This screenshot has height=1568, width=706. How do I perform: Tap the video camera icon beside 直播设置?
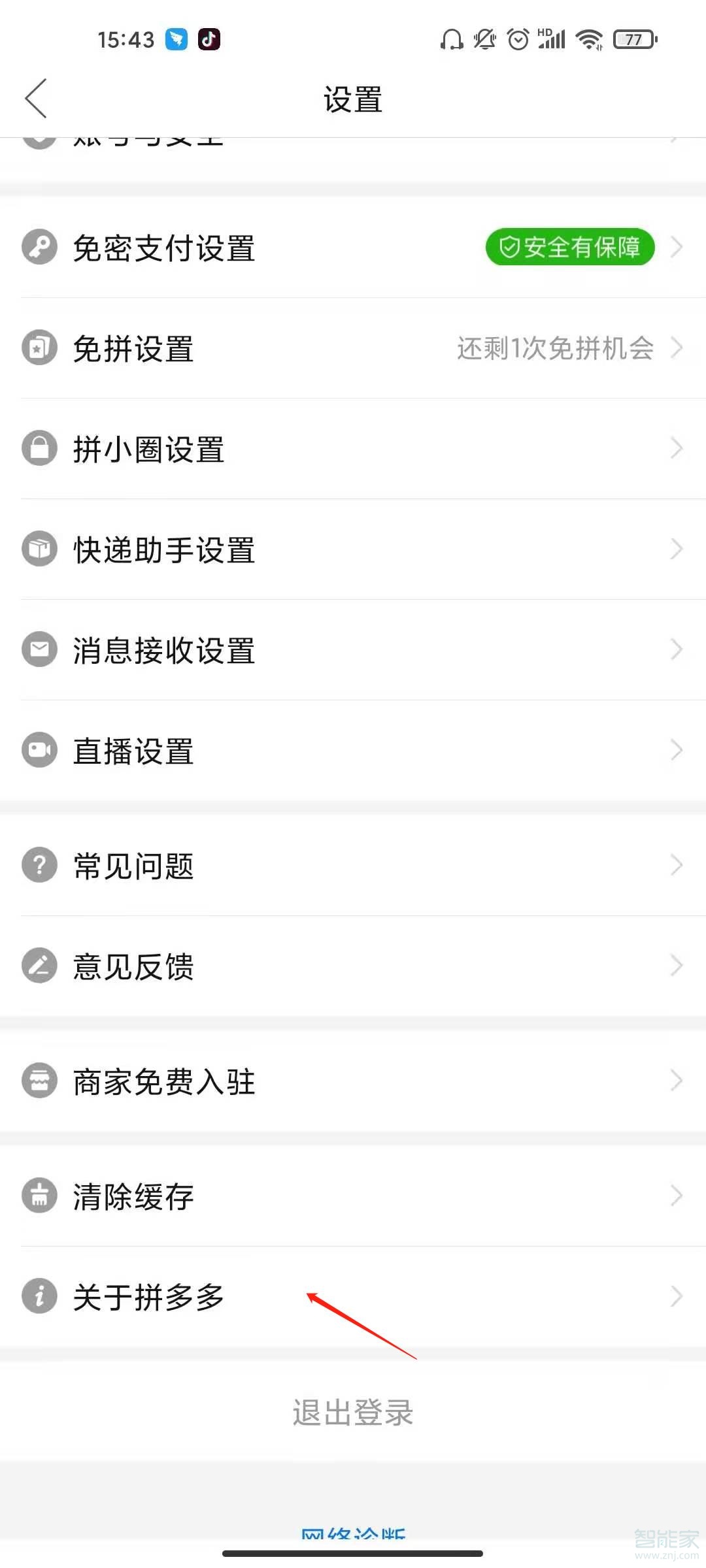coord(39,750)
